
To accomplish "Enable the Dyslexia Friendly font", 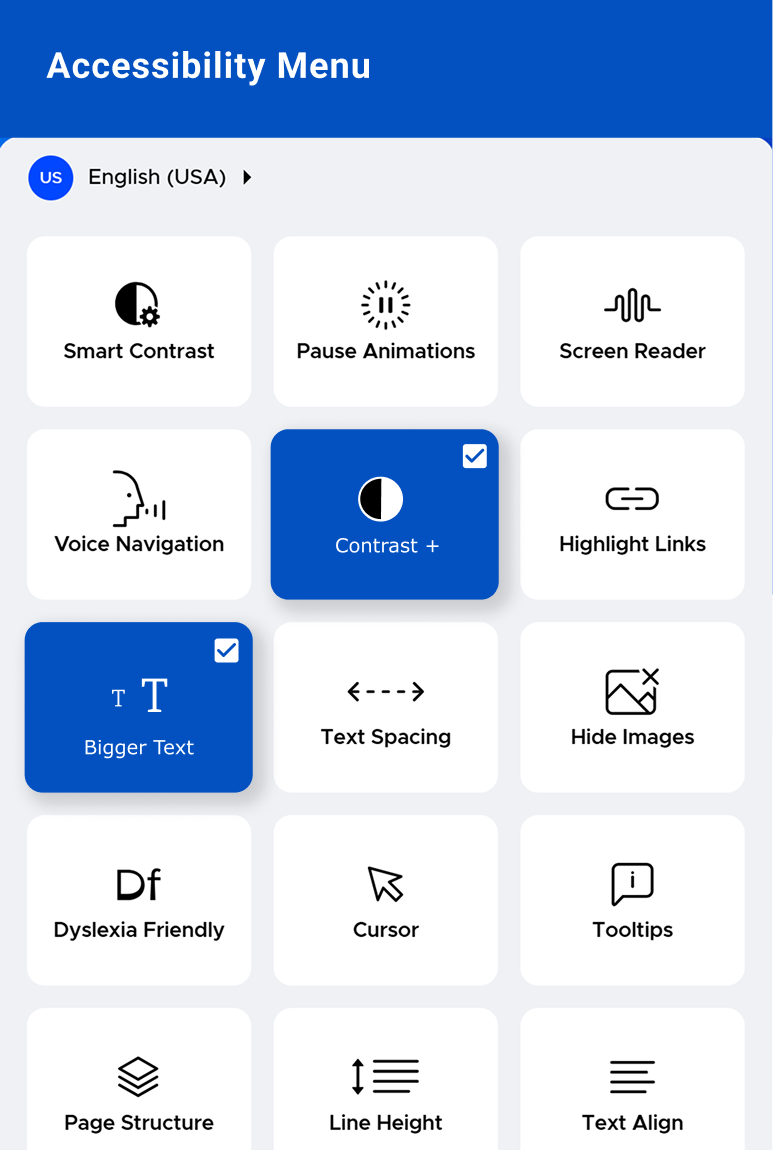I will [x=139, y=900].
